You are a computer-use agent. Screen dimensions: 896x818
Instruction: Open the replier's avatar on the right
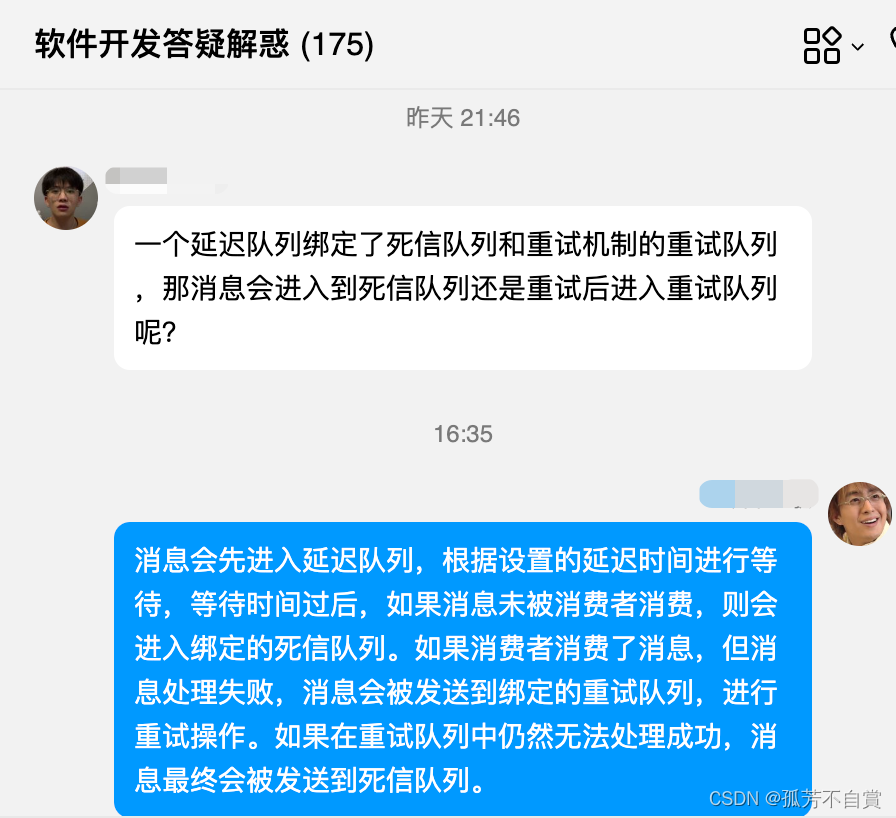859,513
